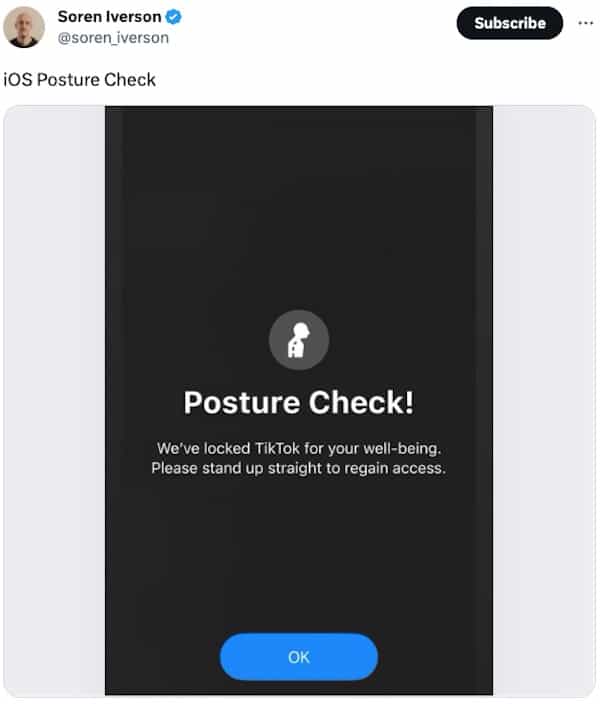Viewport: 600px width, 704px height.
Task: Subscribe to Soren Iverson
Action: point(509,23)
